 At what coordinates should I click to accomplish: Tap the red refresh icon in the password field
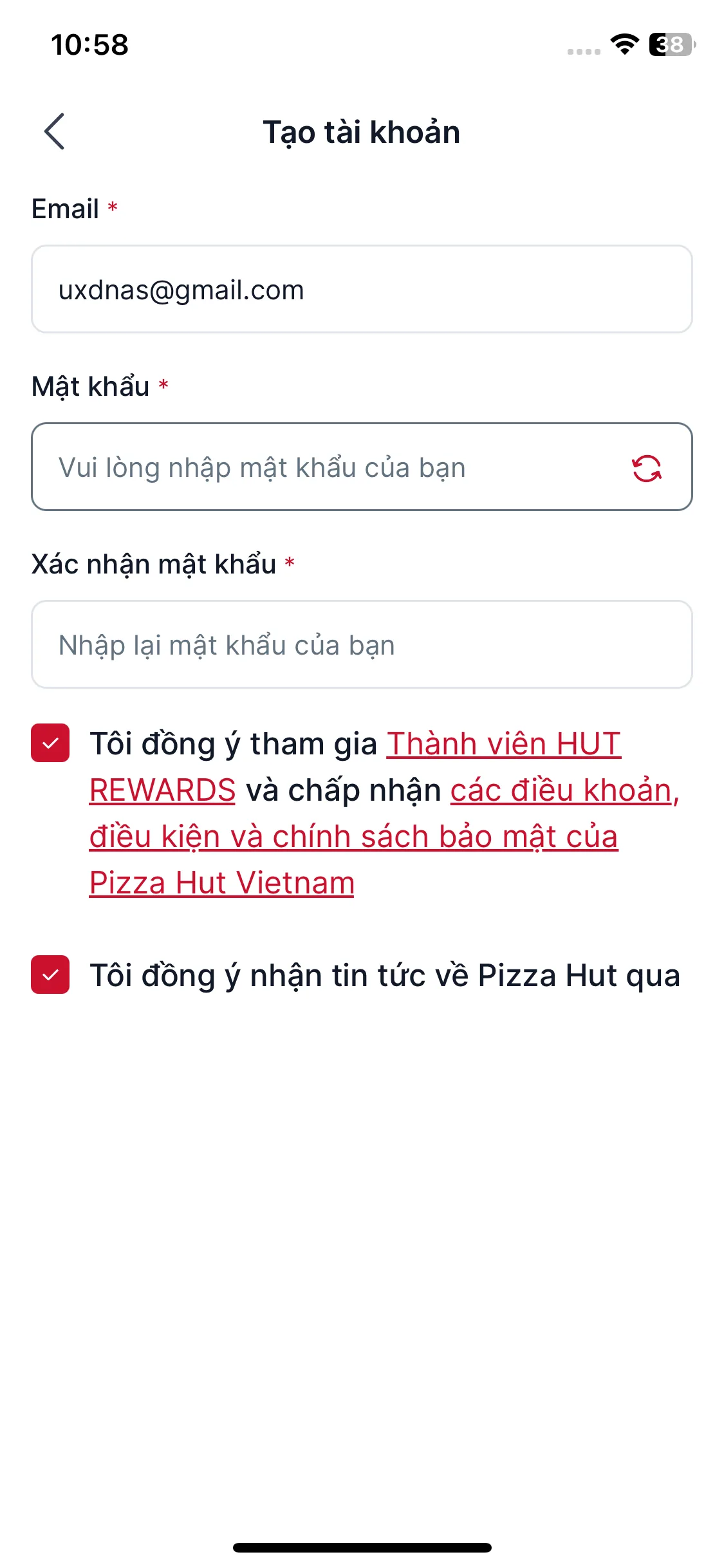[646, 468]
